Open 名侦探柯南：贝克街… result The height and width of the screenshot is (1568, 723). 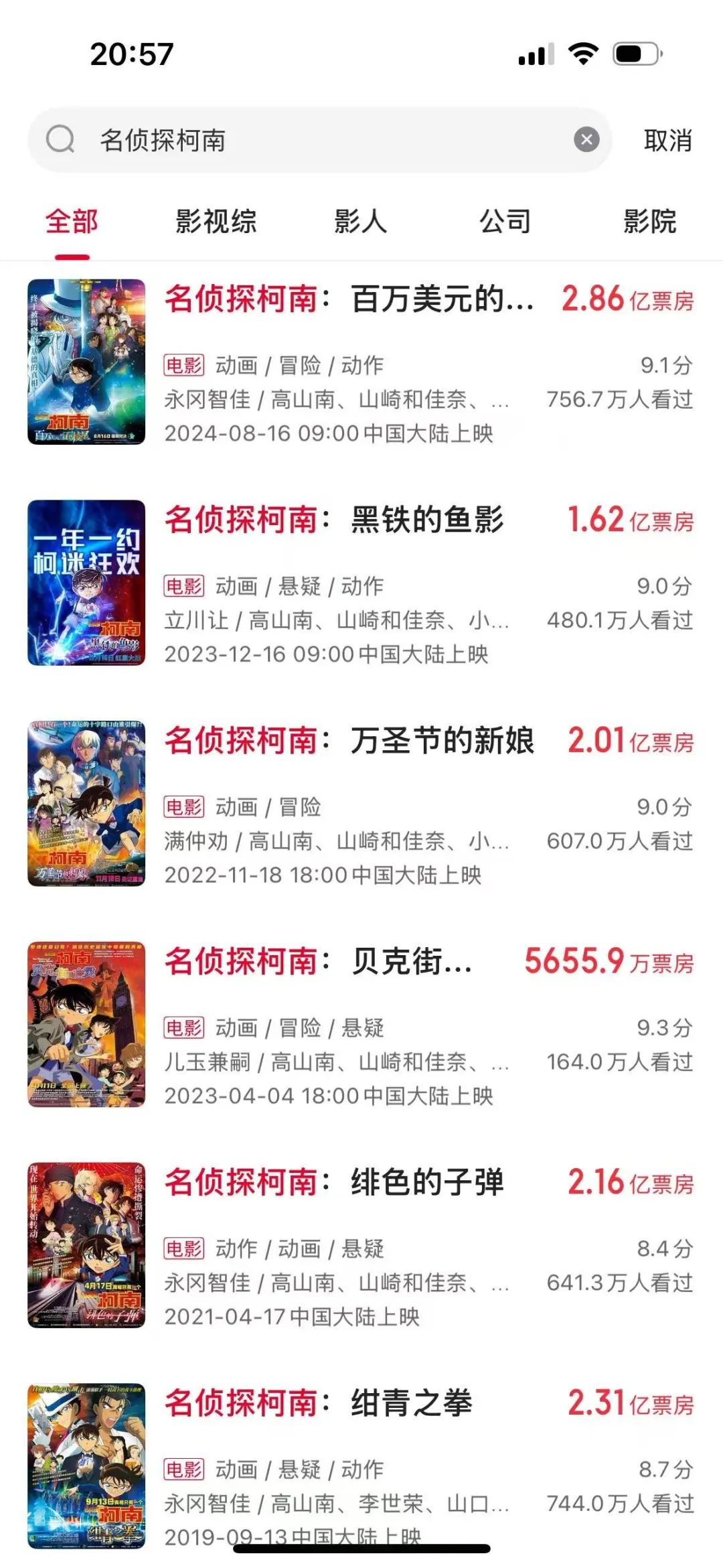318,962
